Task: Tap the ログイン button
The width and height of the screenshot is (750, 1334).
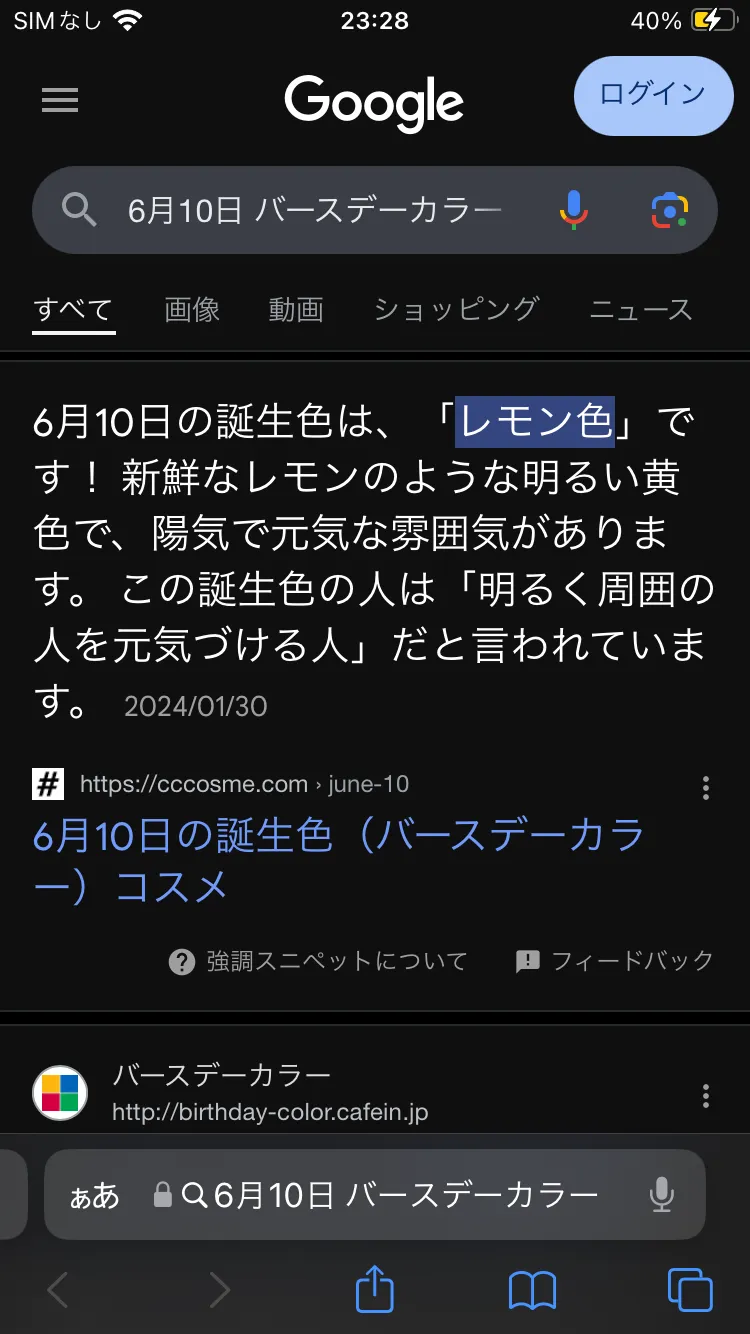Action: point(653,96)
